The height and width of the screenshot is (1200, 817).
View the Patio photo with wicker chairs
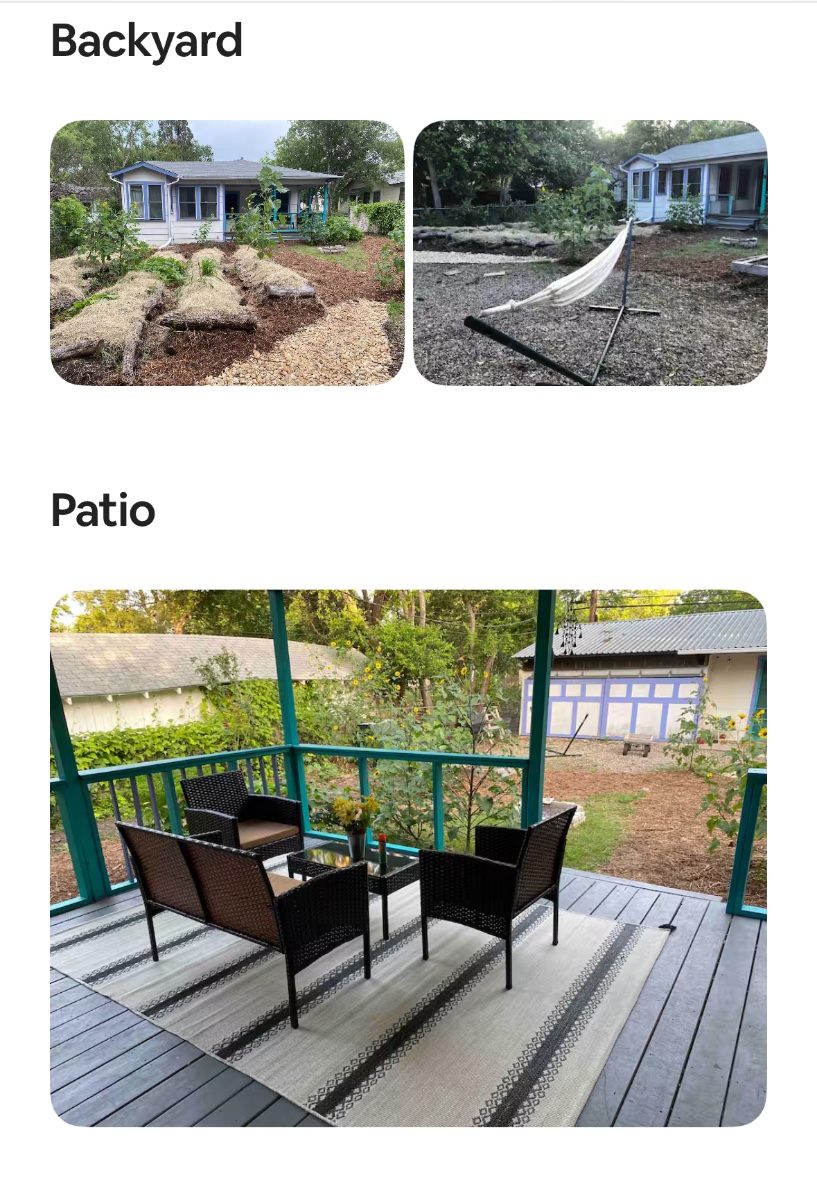coord(409,858)
